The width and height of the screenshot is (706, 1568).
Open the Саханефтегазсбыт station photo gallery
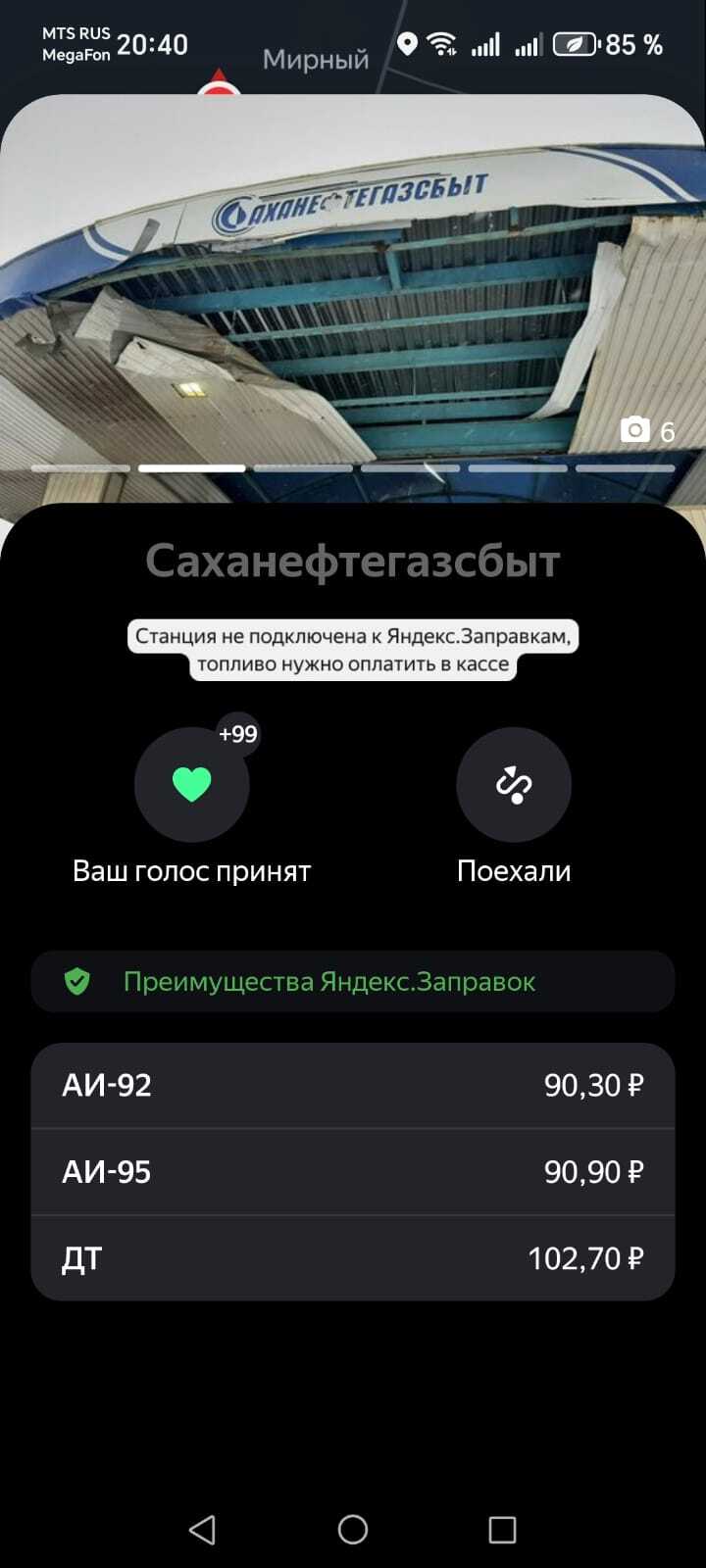tap(353, 294)
